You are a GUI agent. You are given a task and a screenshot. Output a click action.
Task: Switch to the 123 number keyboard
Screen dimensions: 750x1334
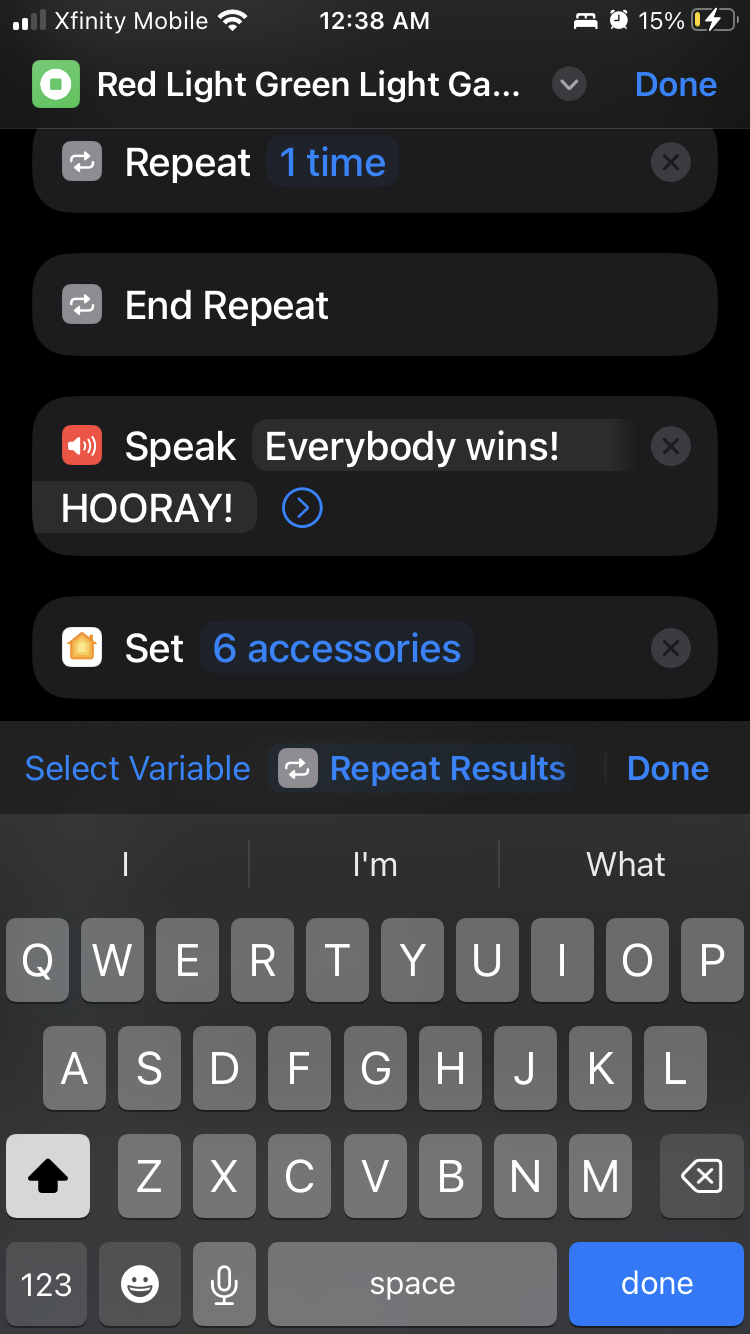(x=47, y=1284)
